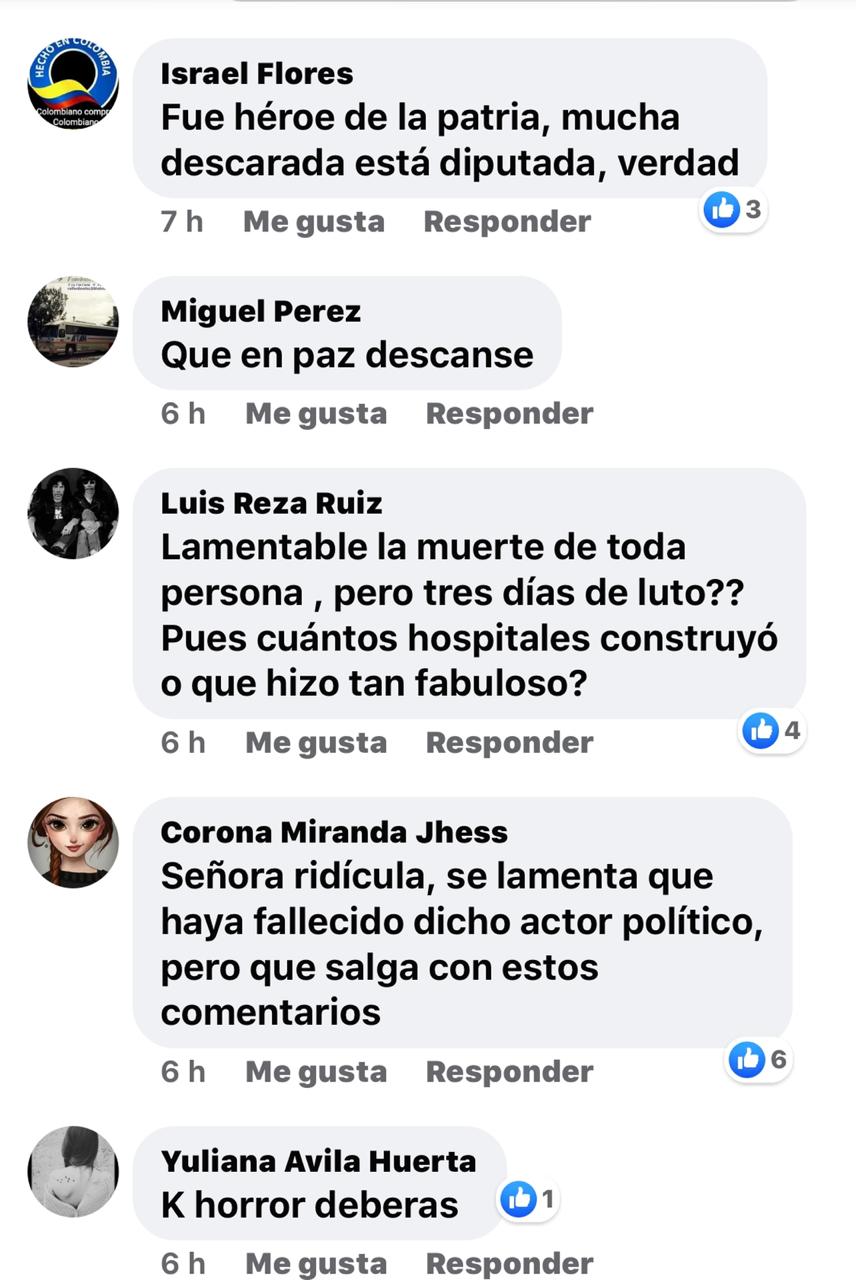Open Luis Reza Ruiz's avatar
This screenshot has width=856, height=1280.
(x=73, y=513)
